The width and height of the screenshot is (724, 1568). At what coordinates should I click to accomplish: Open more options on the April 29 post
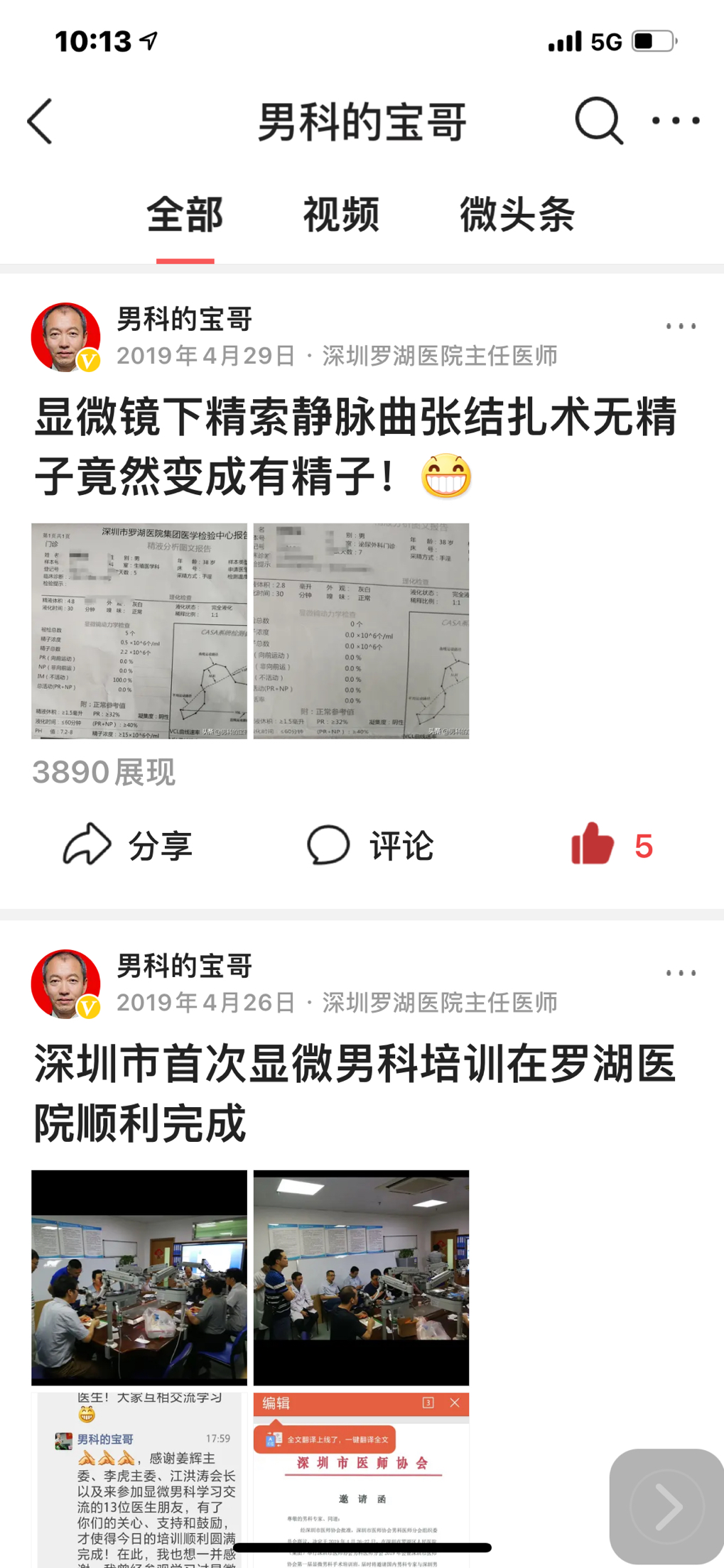tap(680, 327)
